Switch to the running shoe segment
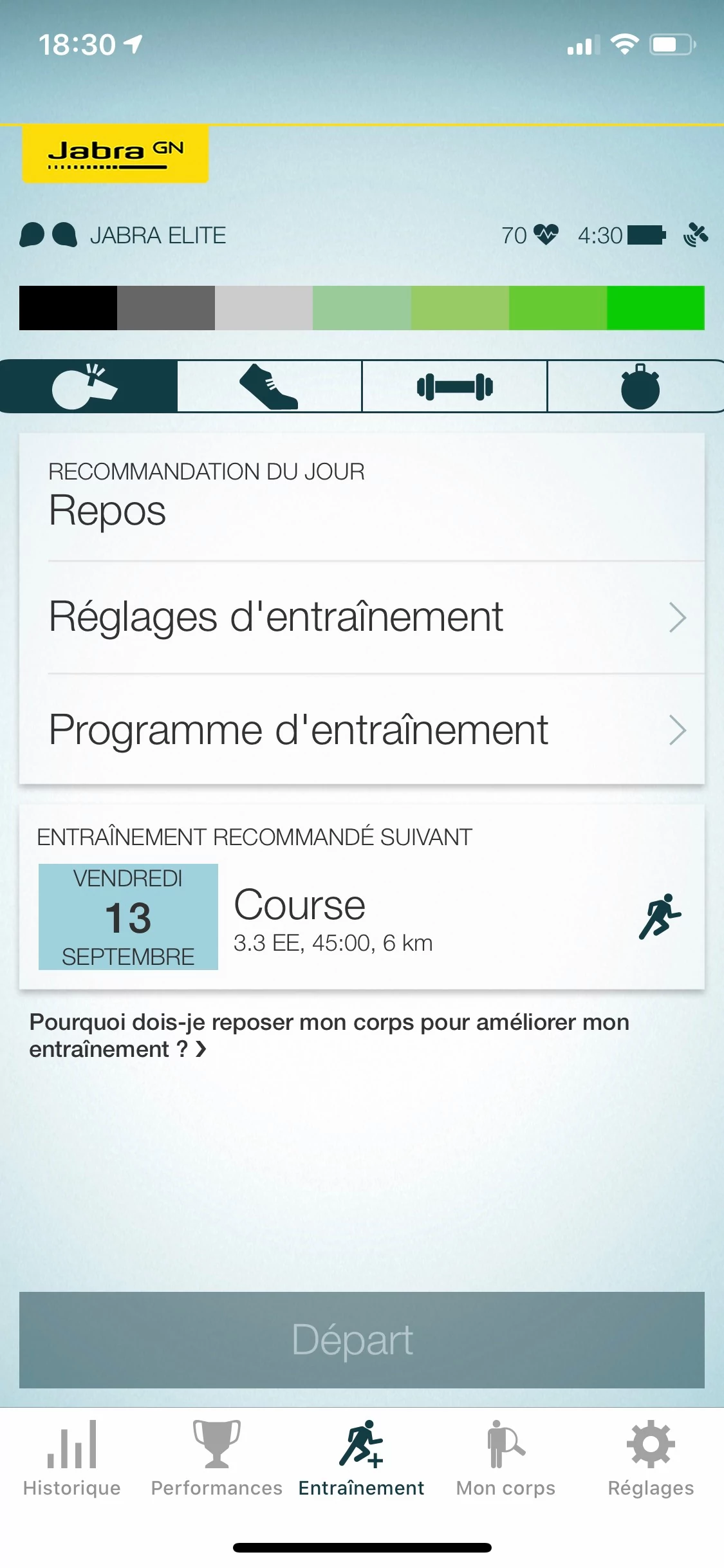Viewport: 724px width, 1568px height. pos(270,386)
